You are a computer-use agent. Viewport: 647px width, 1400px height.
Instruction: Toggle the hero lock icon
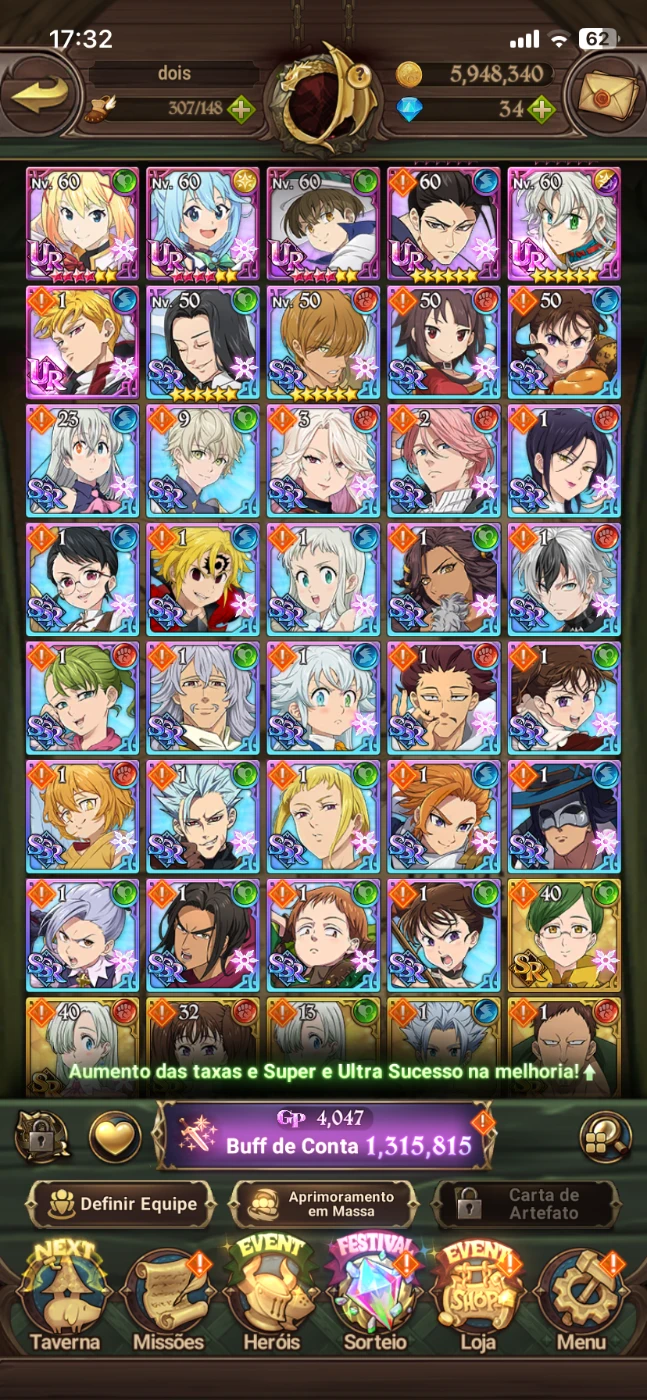point(42,1136)
